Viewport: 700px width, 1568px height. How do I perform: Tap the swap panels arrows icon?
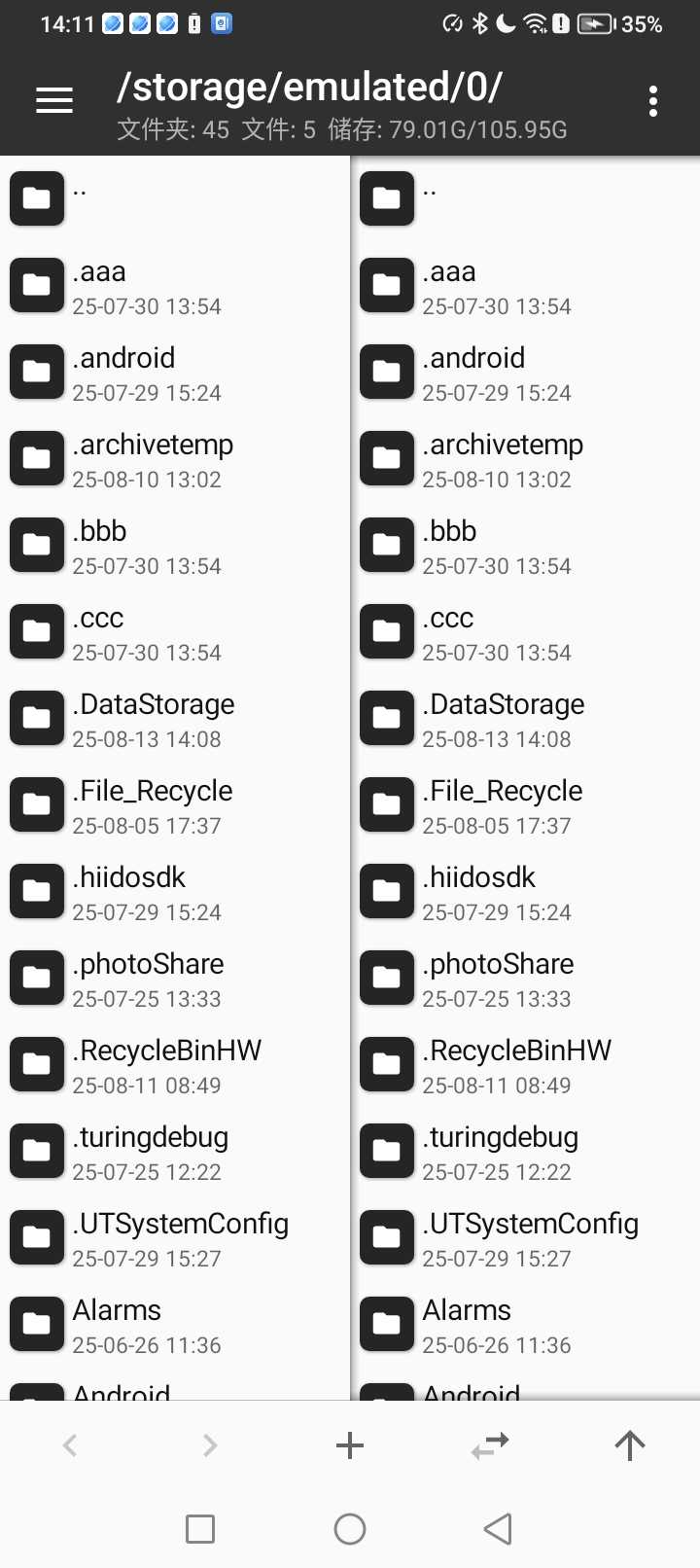(x=490, y=1445)
